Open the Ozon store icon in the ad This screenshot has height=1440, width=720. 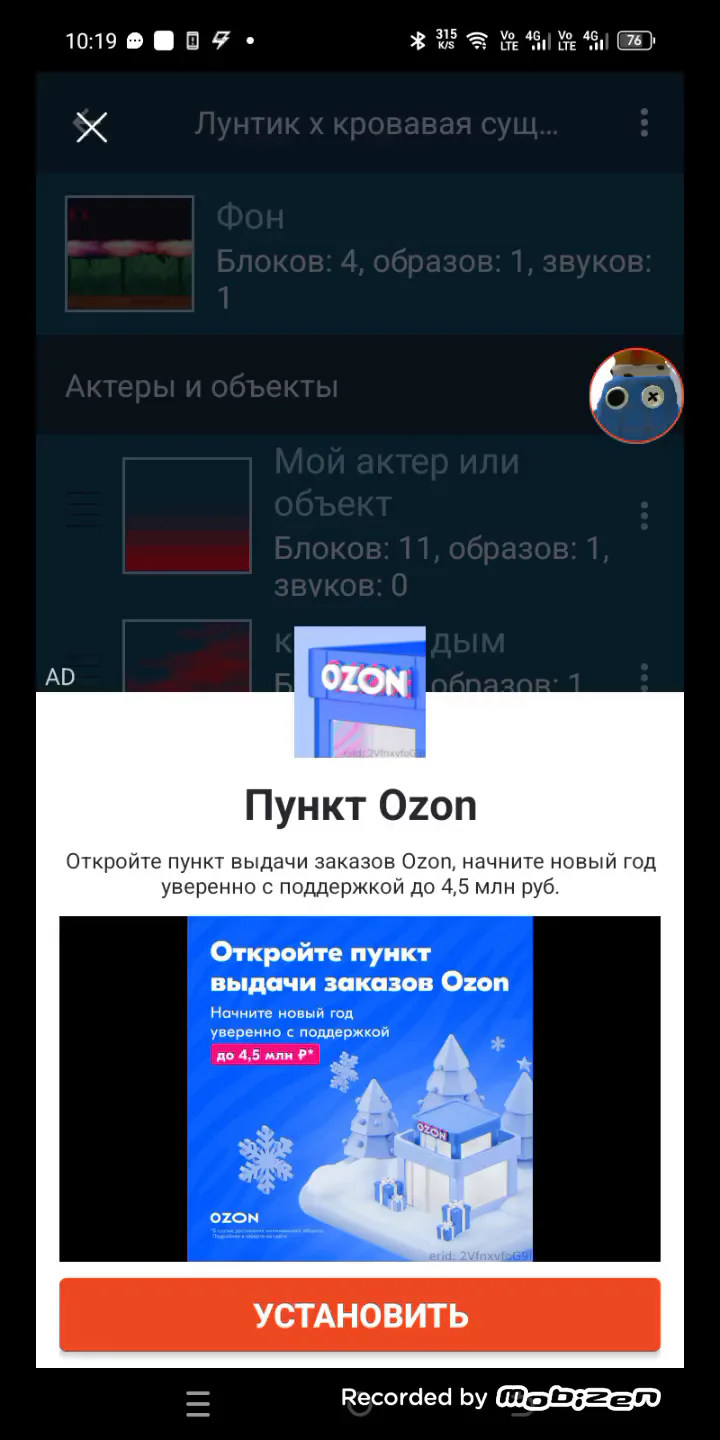360,692
